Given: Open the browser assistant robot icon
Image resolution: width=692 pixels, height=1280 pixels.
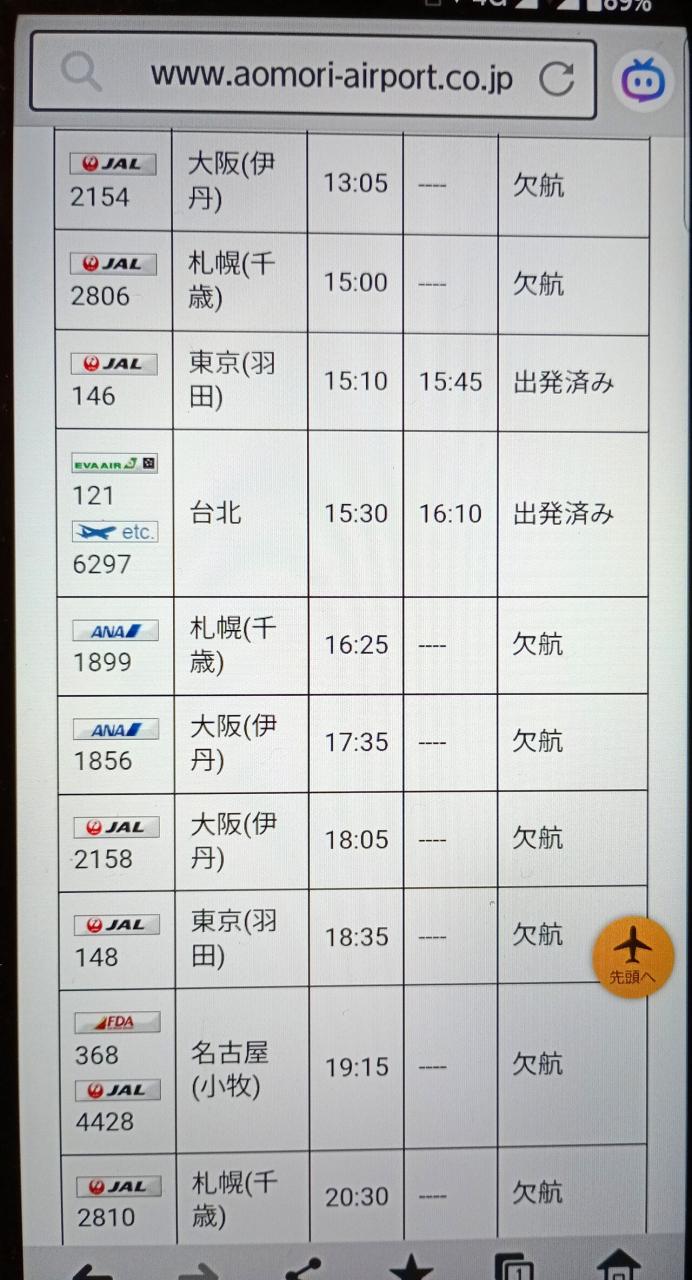Looking at the screenshot, I should click(x=642, y=80).
